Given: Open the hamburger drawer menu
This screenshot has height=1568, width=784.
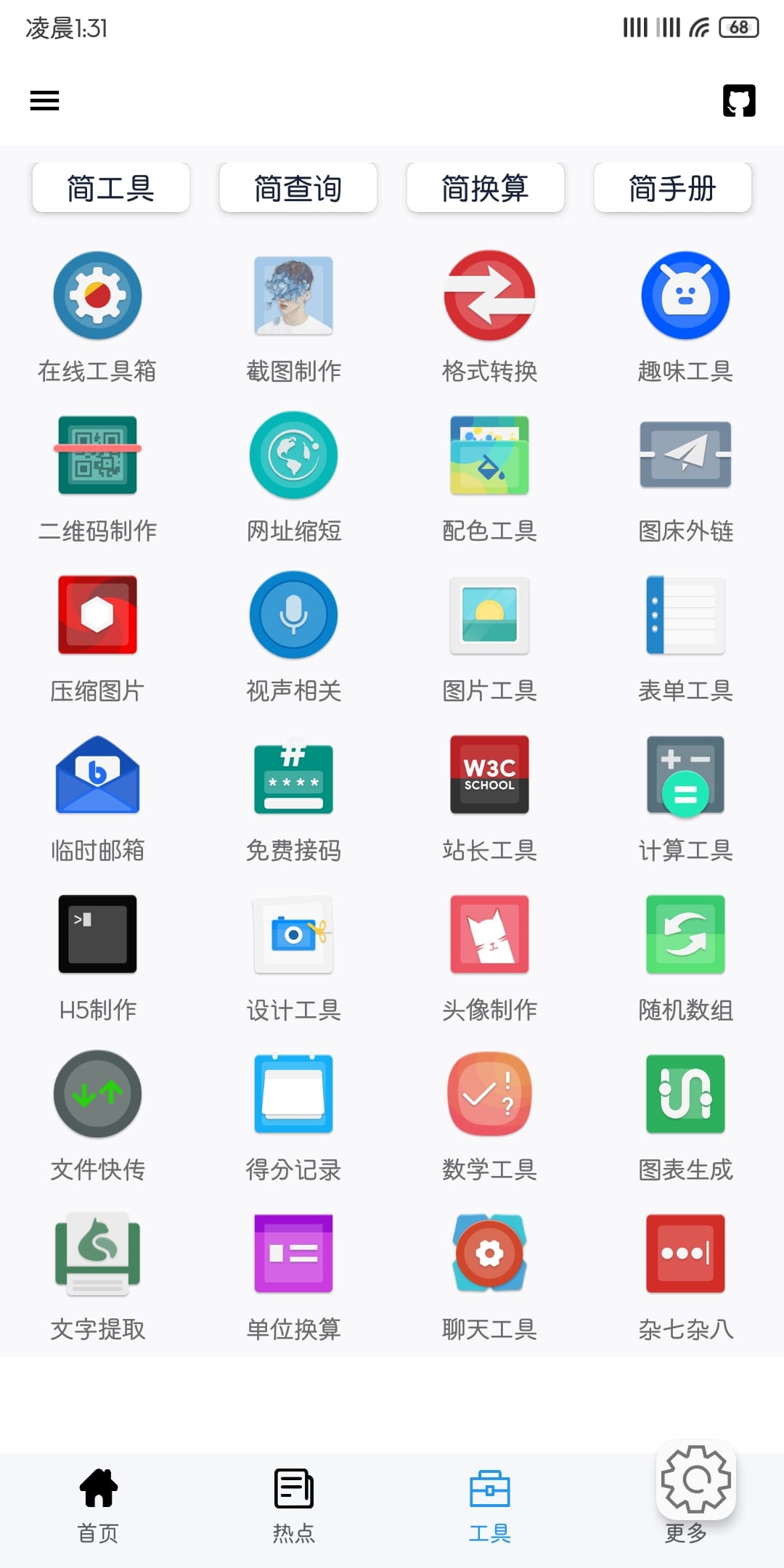Looking at the screenshot, I should pyautogui.click(x=44, y=100).
